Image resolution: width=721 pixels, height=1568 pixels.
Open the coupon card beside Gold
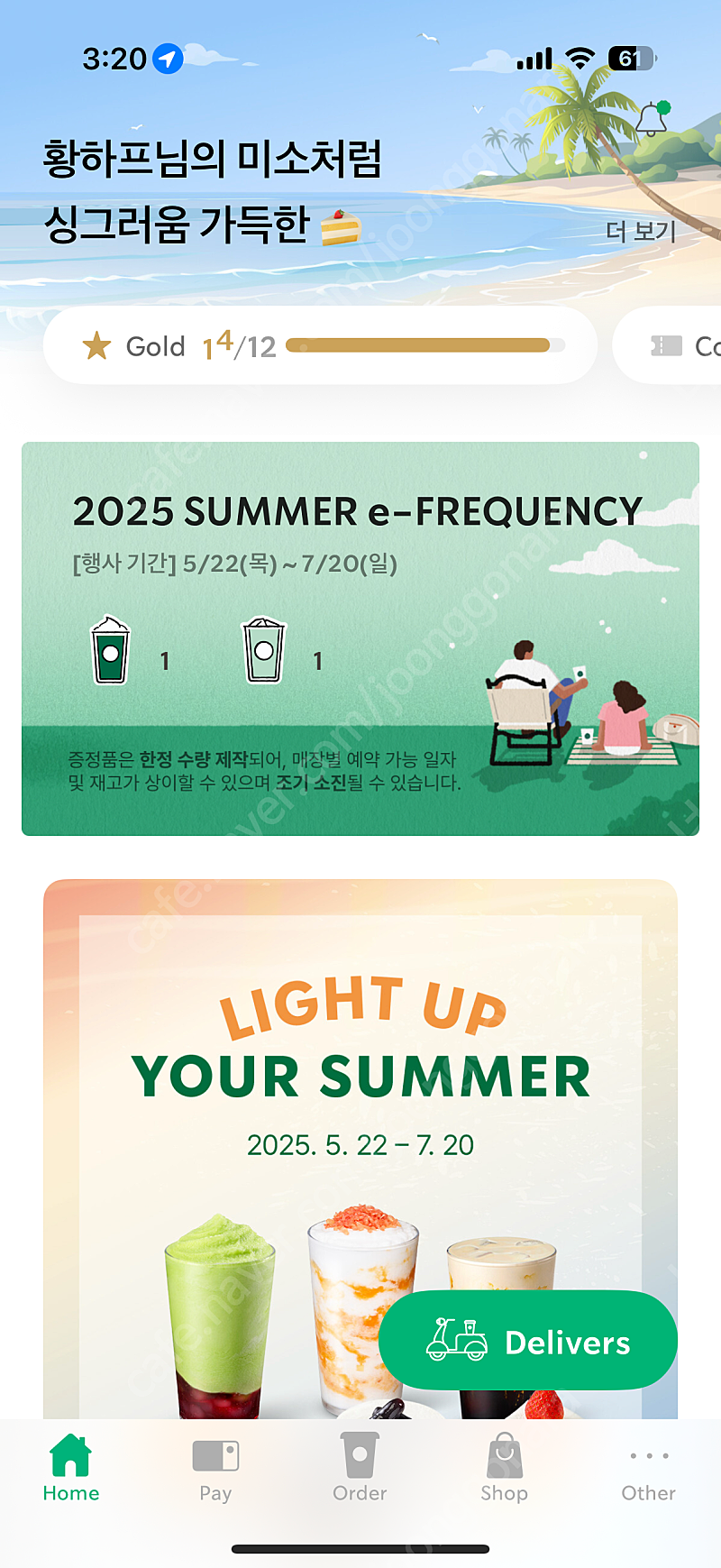click(667, 345)
